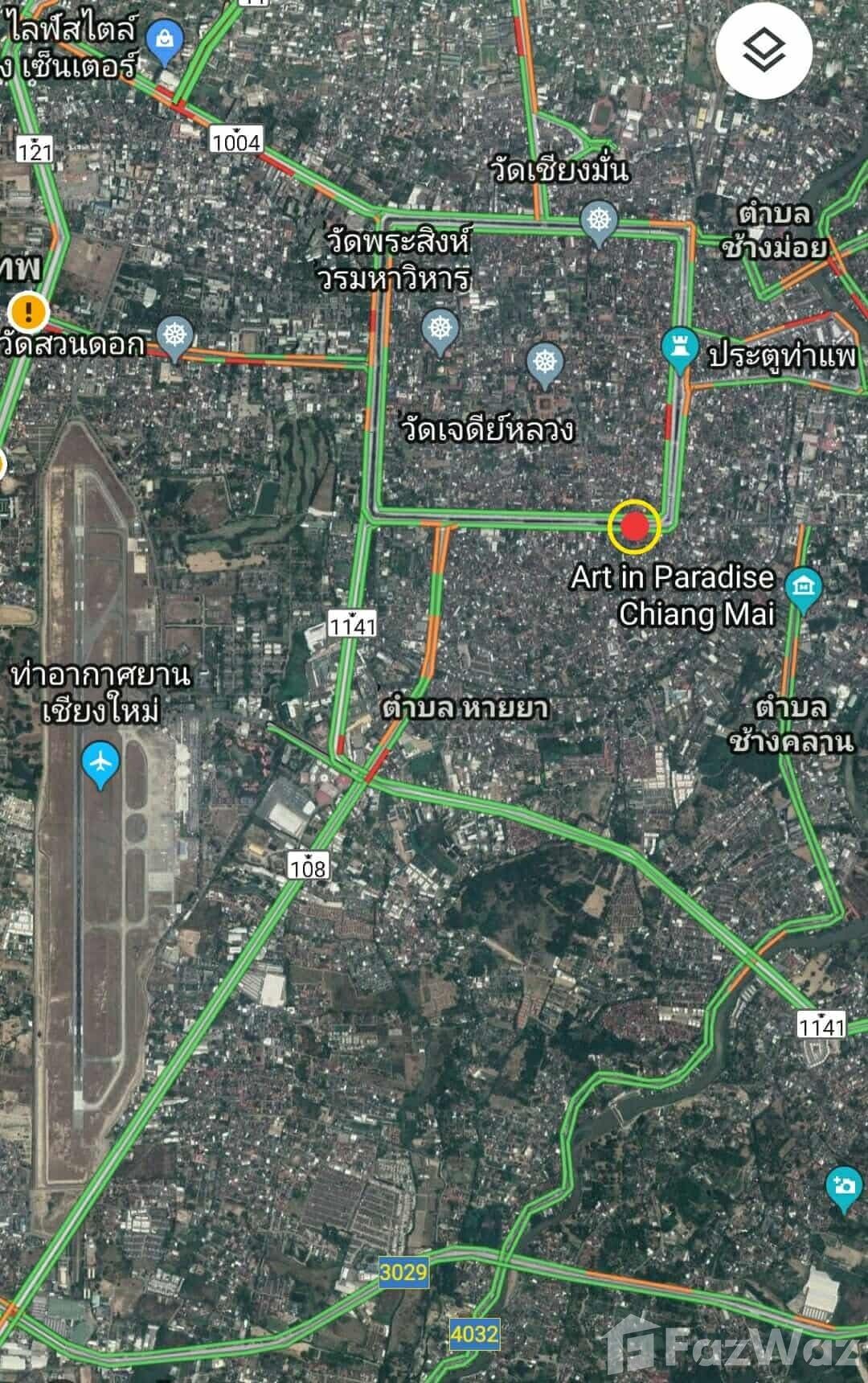Open the Wat Chiang Man temple pin
This screenshot has width=868, height=1383.
point(599,221)
